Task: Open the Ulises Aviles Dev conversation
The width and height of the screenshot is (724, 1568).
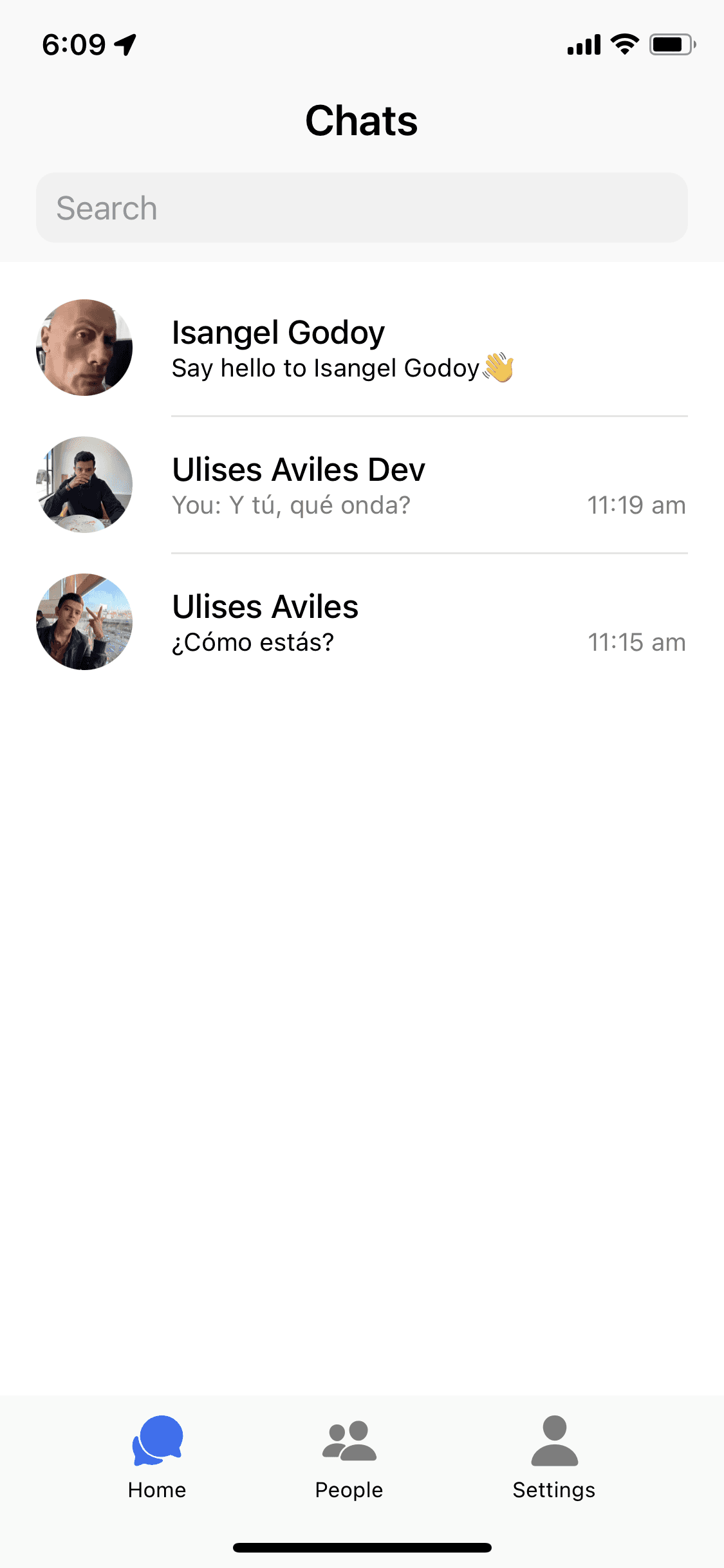Action: tap(362, 485)
